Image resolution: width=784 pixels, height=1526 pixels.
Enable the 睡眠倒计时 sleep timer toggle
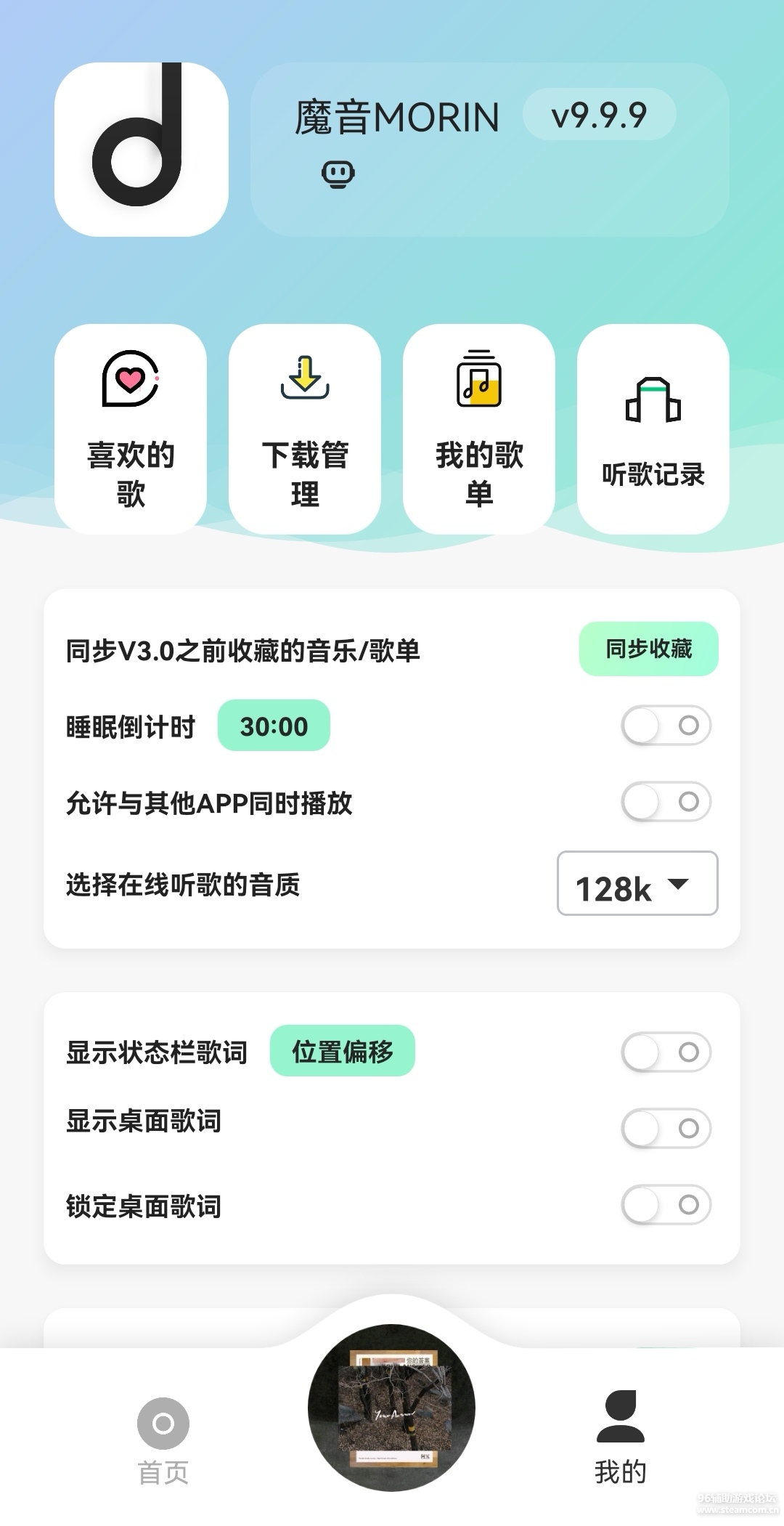pyautogui.click(x=664, y=725)
